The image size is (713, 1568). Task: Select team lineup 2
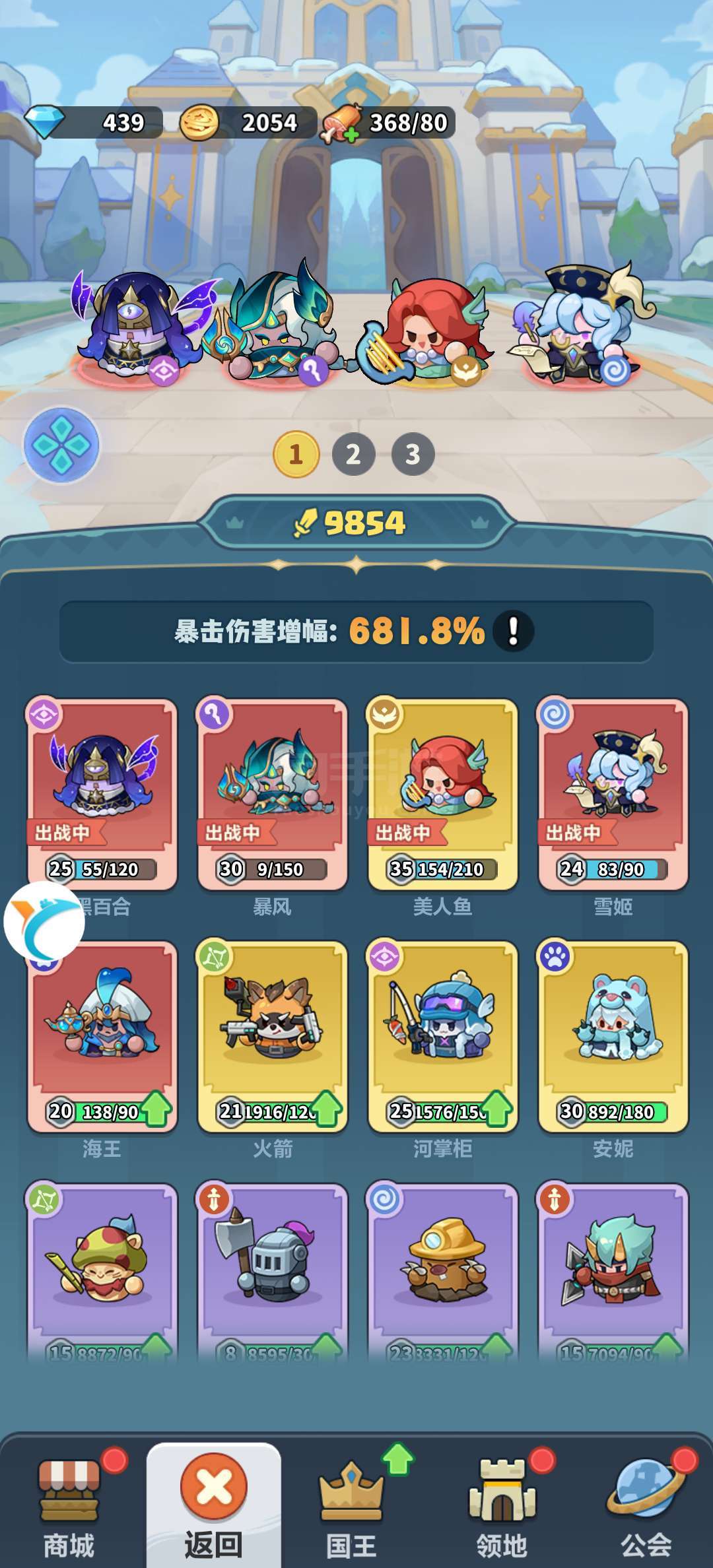(354, 454)
